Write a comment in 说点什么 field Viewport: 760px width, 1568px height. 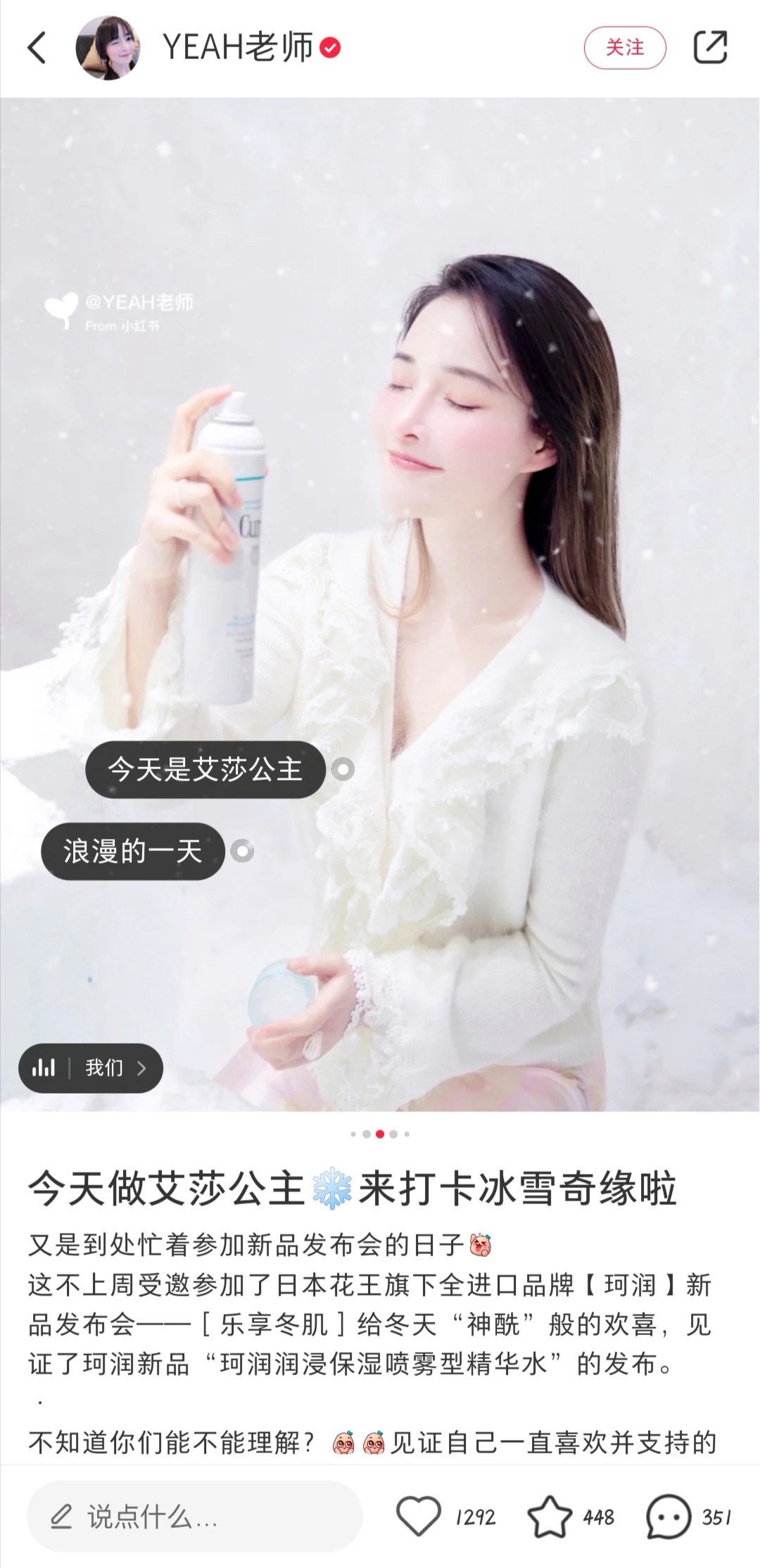click(195, 1517)
